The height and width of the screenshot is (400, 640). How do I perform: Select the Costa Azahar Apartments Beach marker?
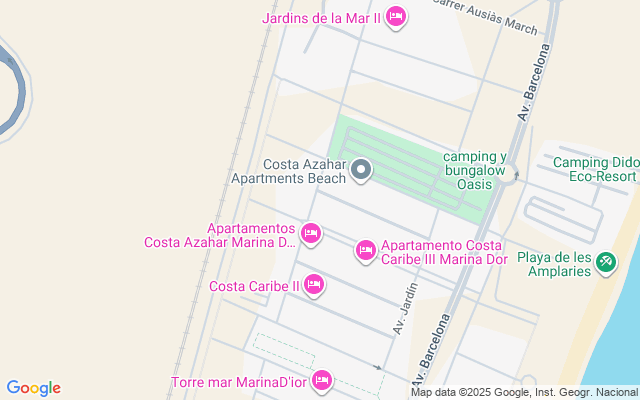[x=361, y=172]
